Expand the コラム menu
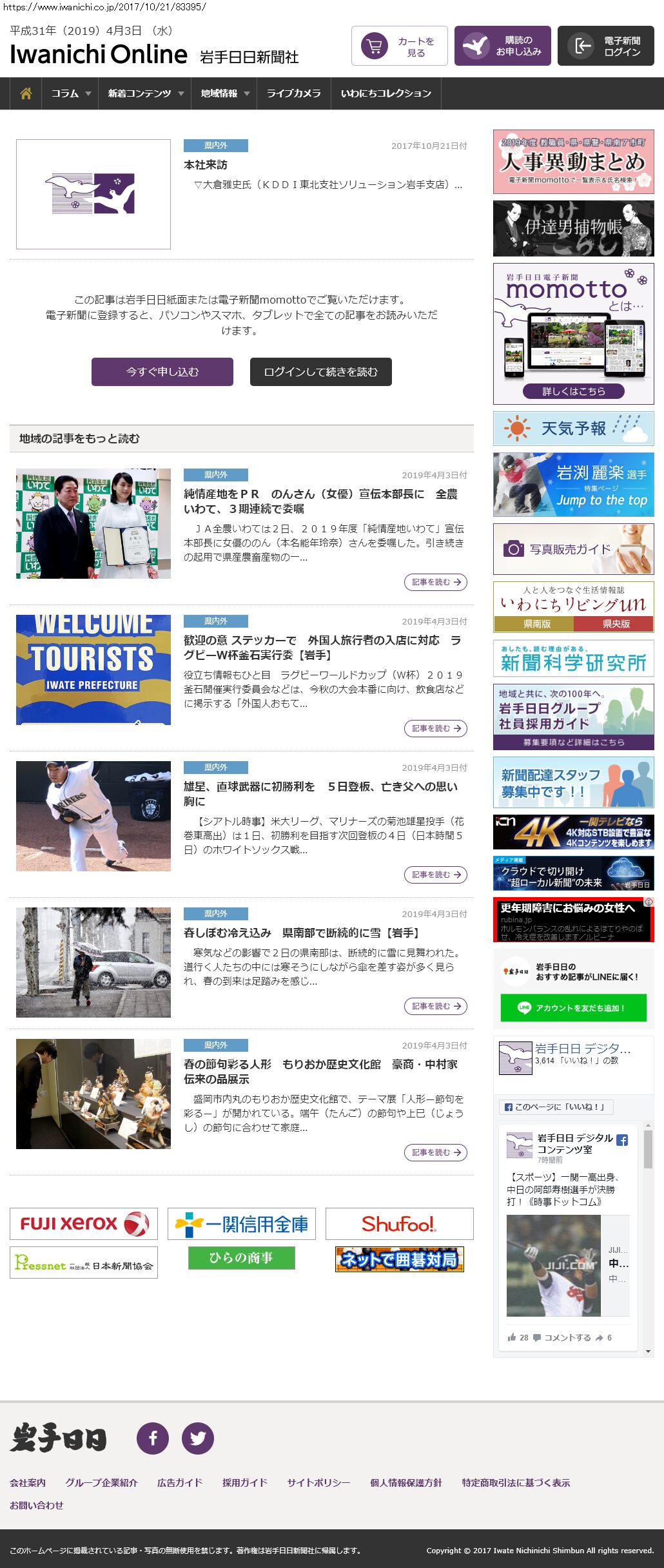Viewport: 664px width, 1568px height. click(x=70, y=93)
